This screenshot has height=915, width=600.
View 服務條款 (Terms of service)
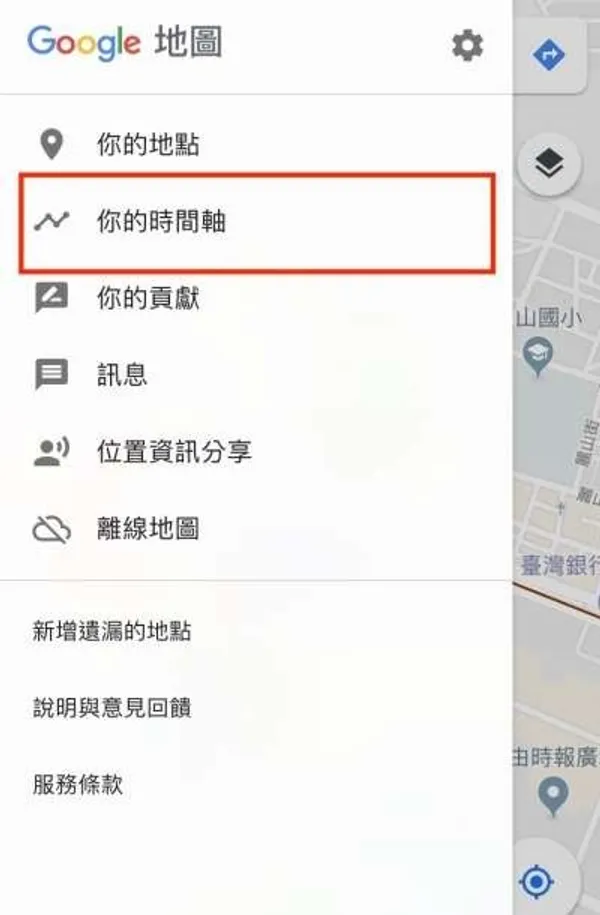pos(78,784)
